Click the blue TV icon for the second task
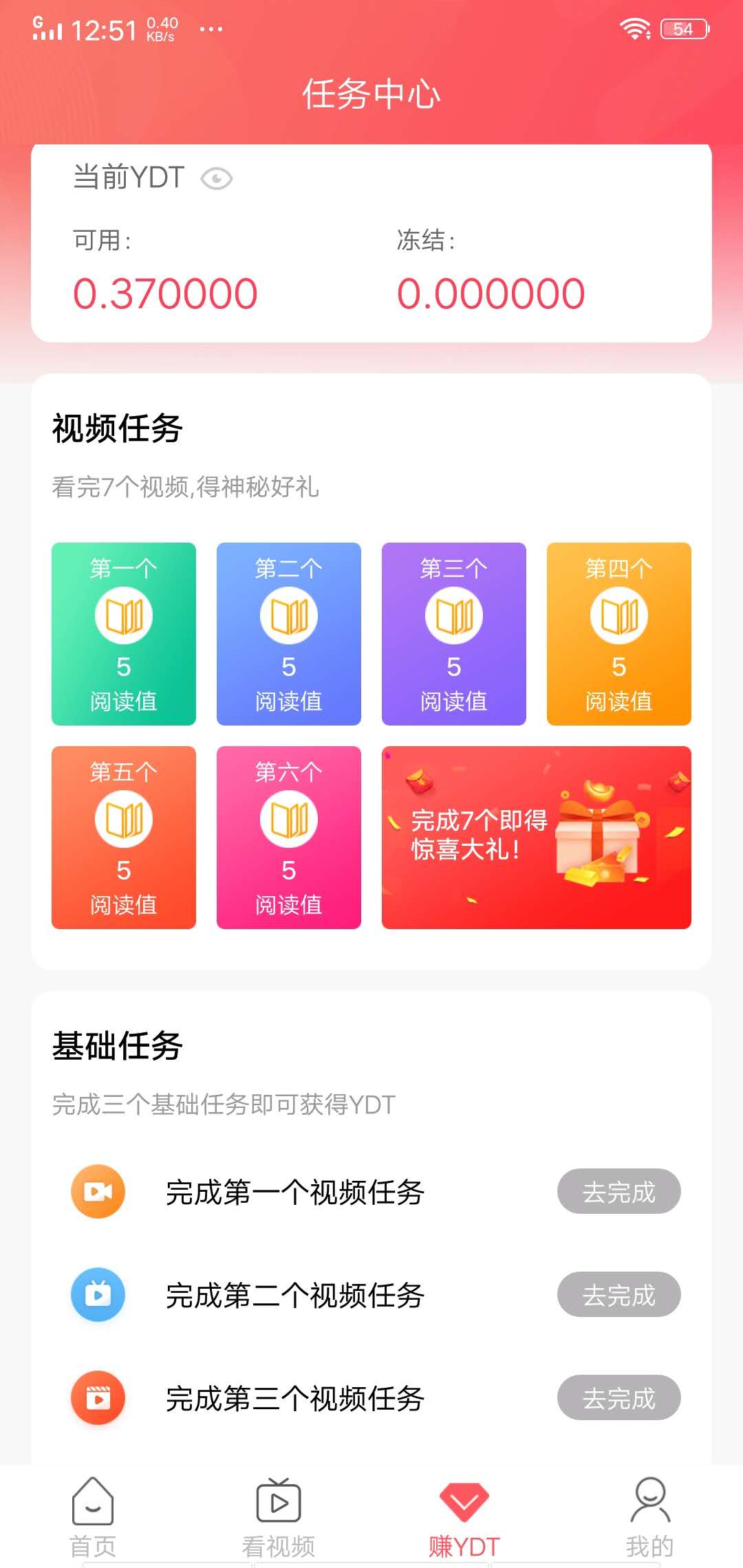The image size is (743, 1568). [97, 1296]
